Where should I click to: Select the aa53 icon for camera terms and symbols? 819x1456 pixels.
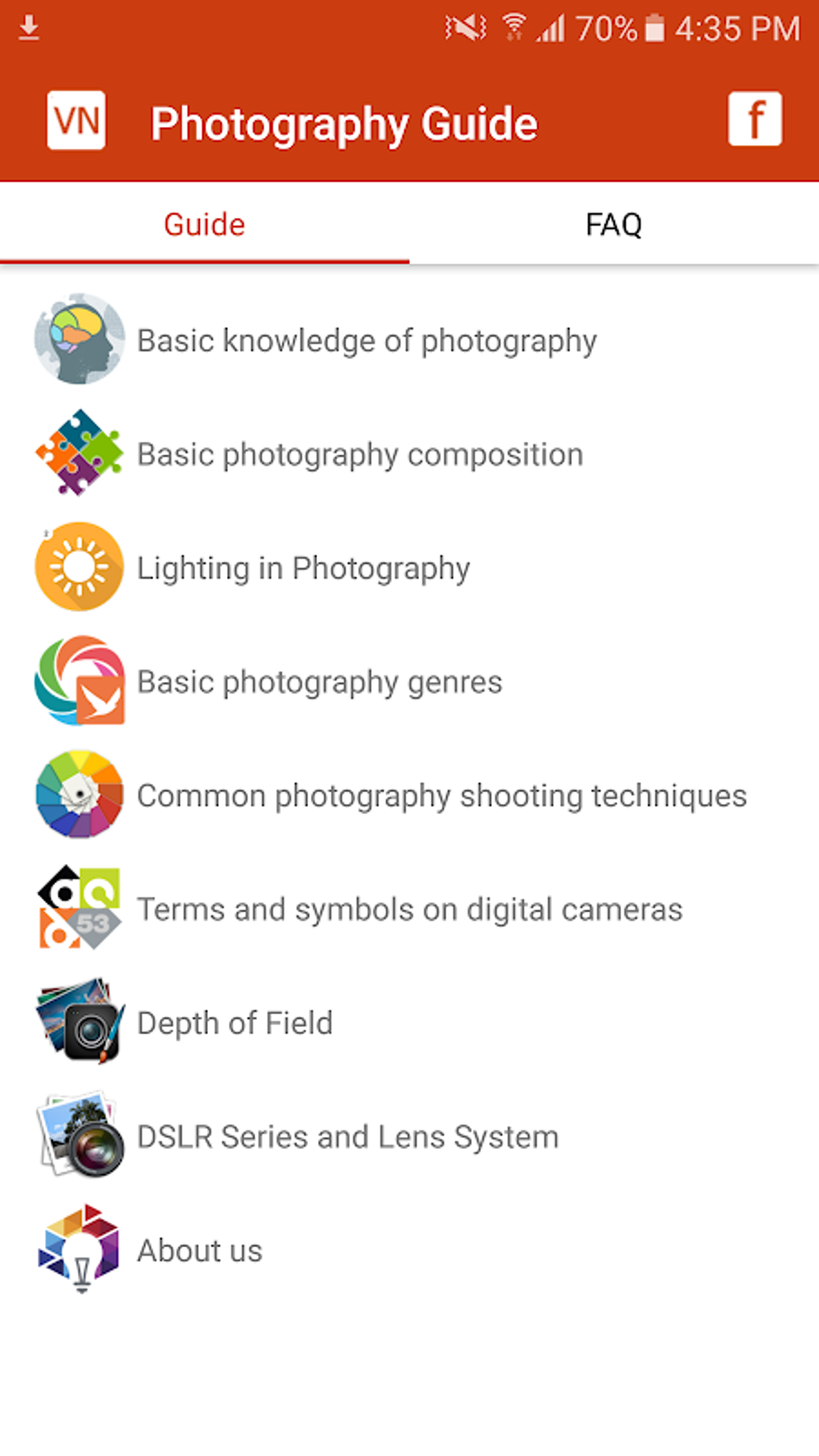click(x=78, y=908)
